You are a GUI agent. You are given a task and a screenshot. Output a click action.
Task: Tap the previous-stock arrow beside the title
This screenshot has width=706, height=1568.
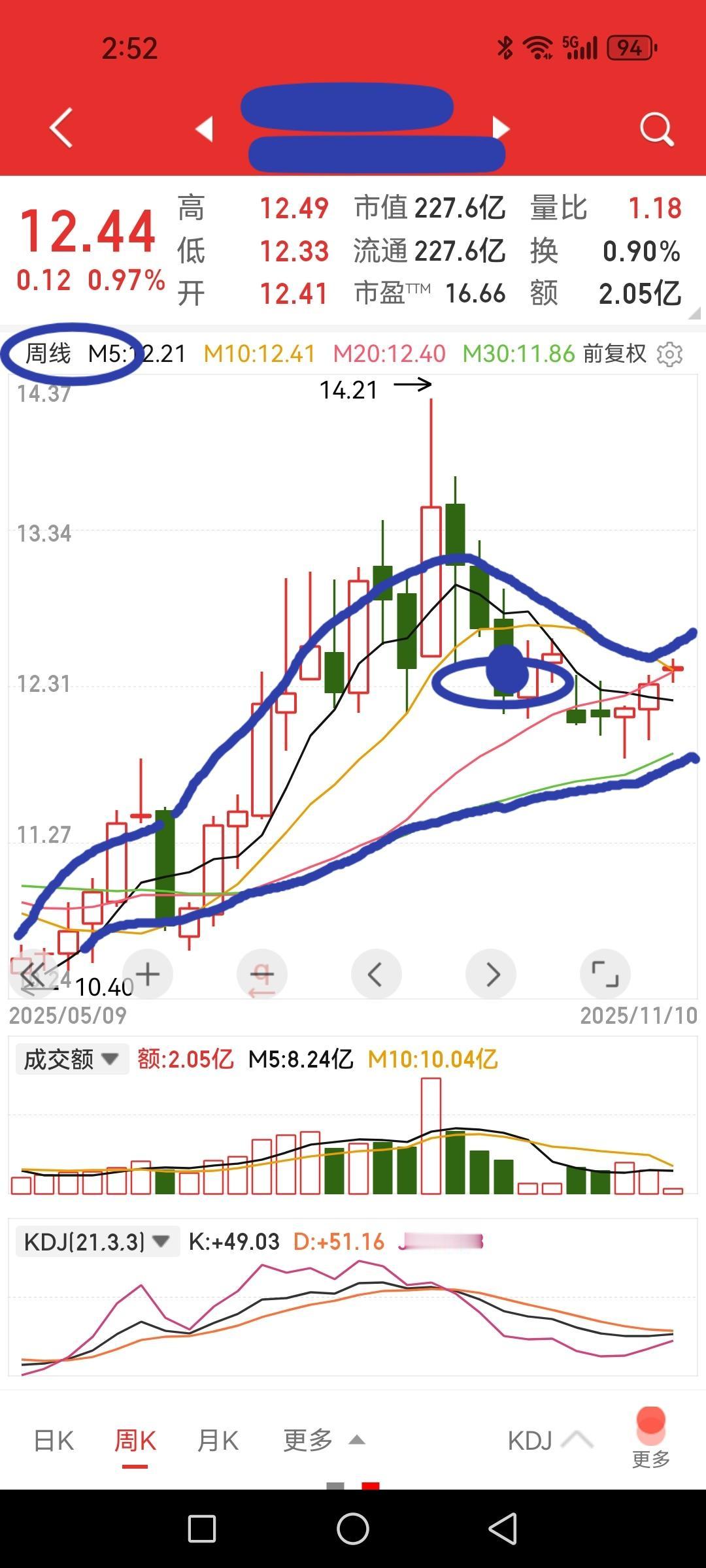(205, 128)
